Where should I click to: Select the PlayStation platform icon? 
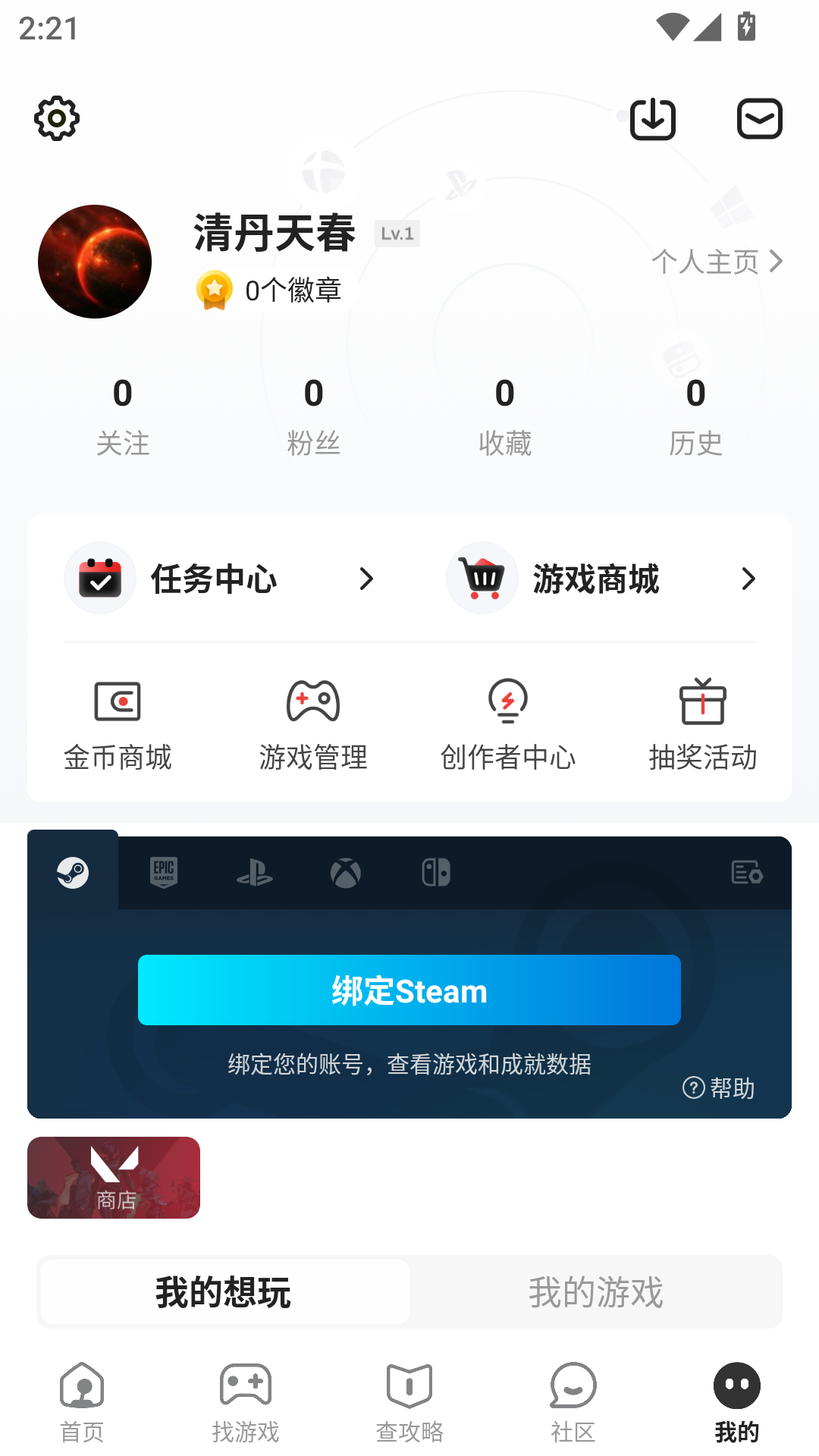pos(255,872)
